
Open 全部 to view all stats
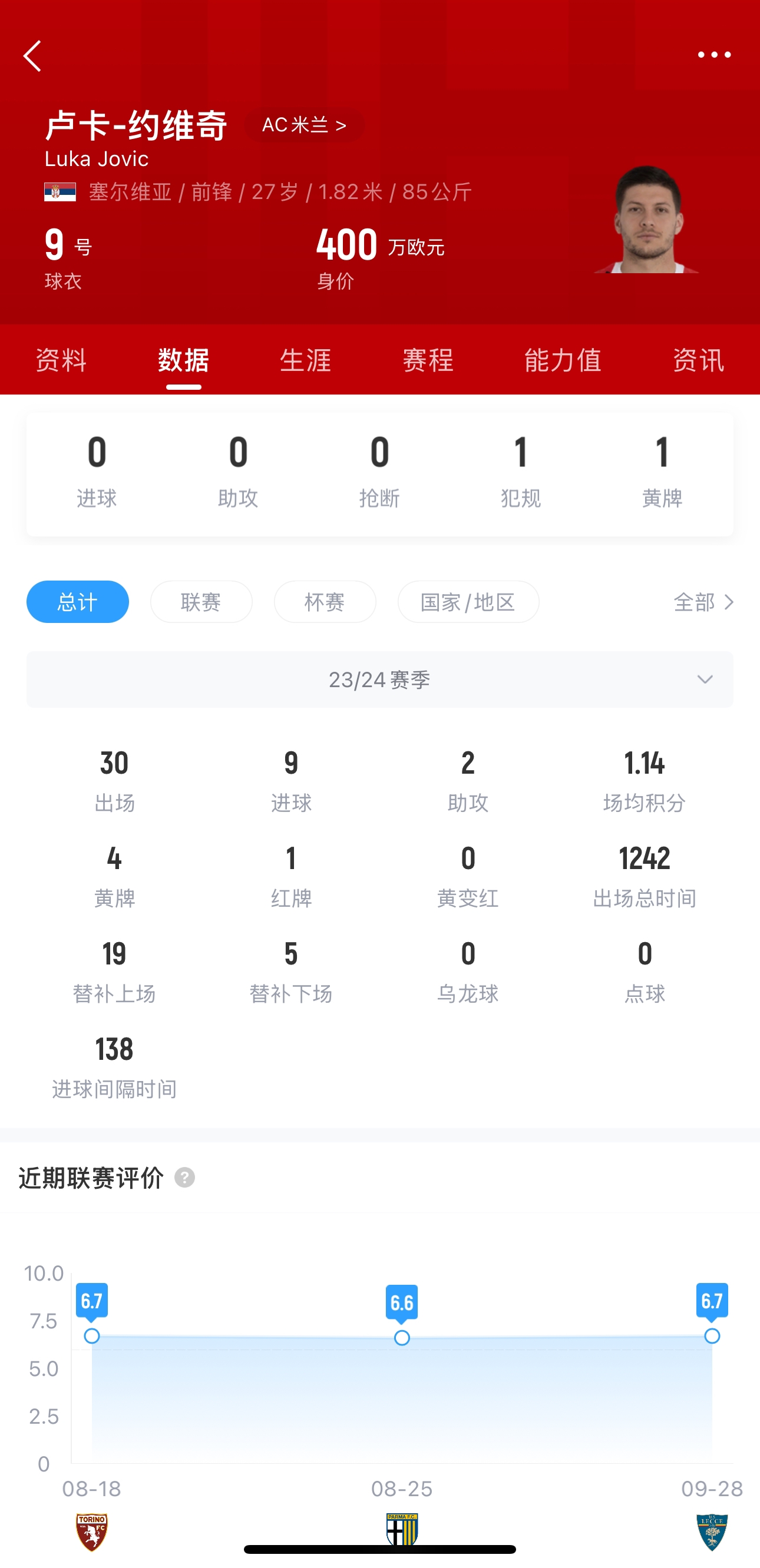click(x=703, y=602)
